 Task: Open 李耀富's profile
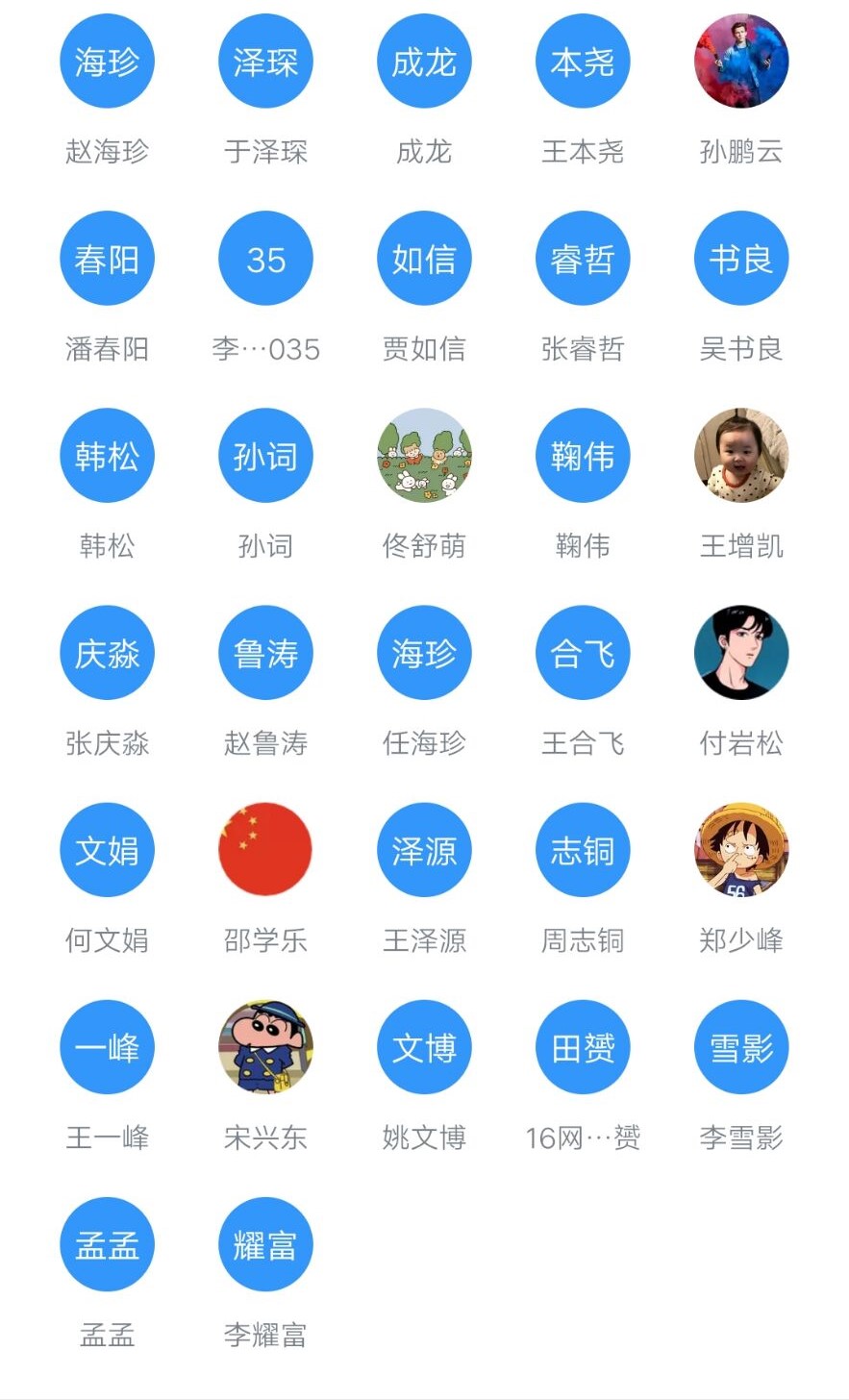click(265, 1244)
